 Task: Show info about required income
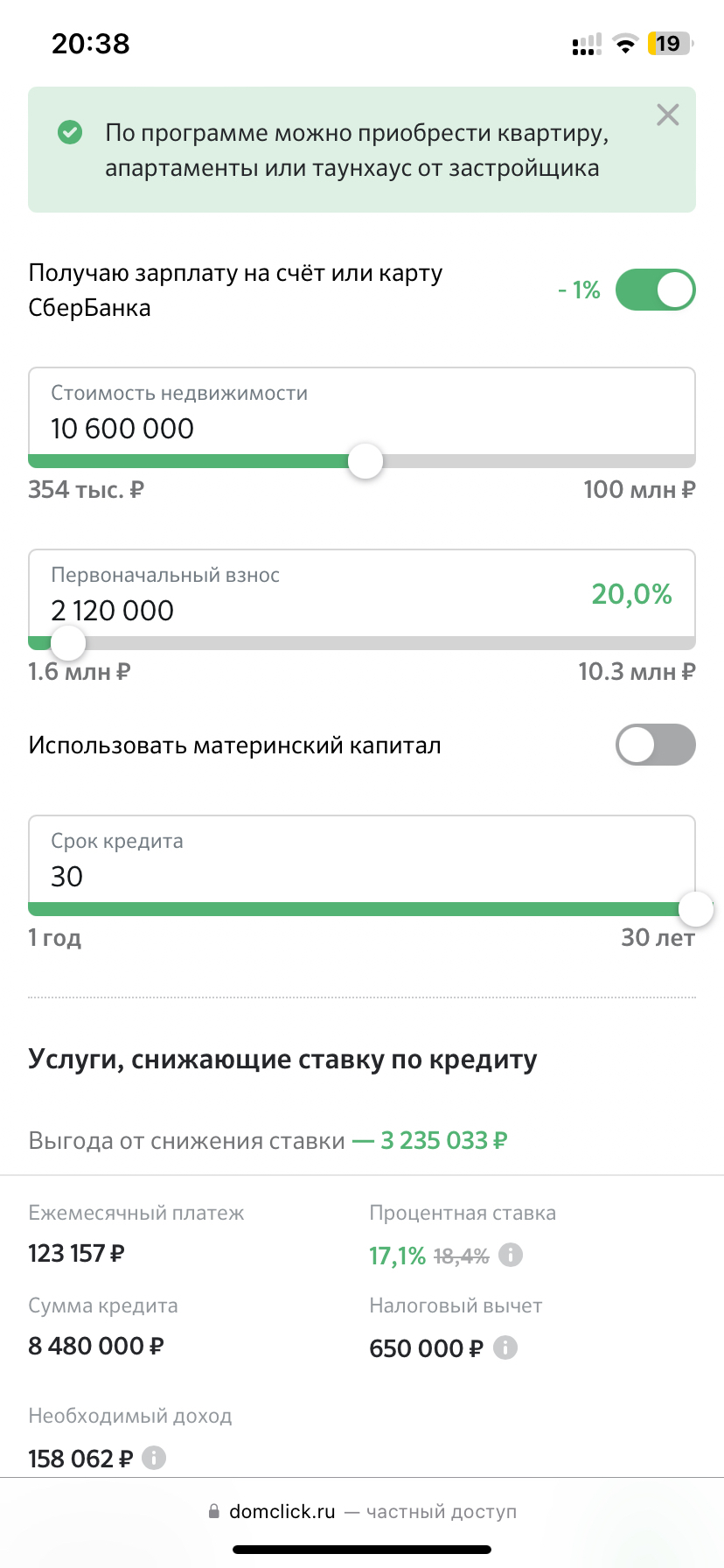154,1458
